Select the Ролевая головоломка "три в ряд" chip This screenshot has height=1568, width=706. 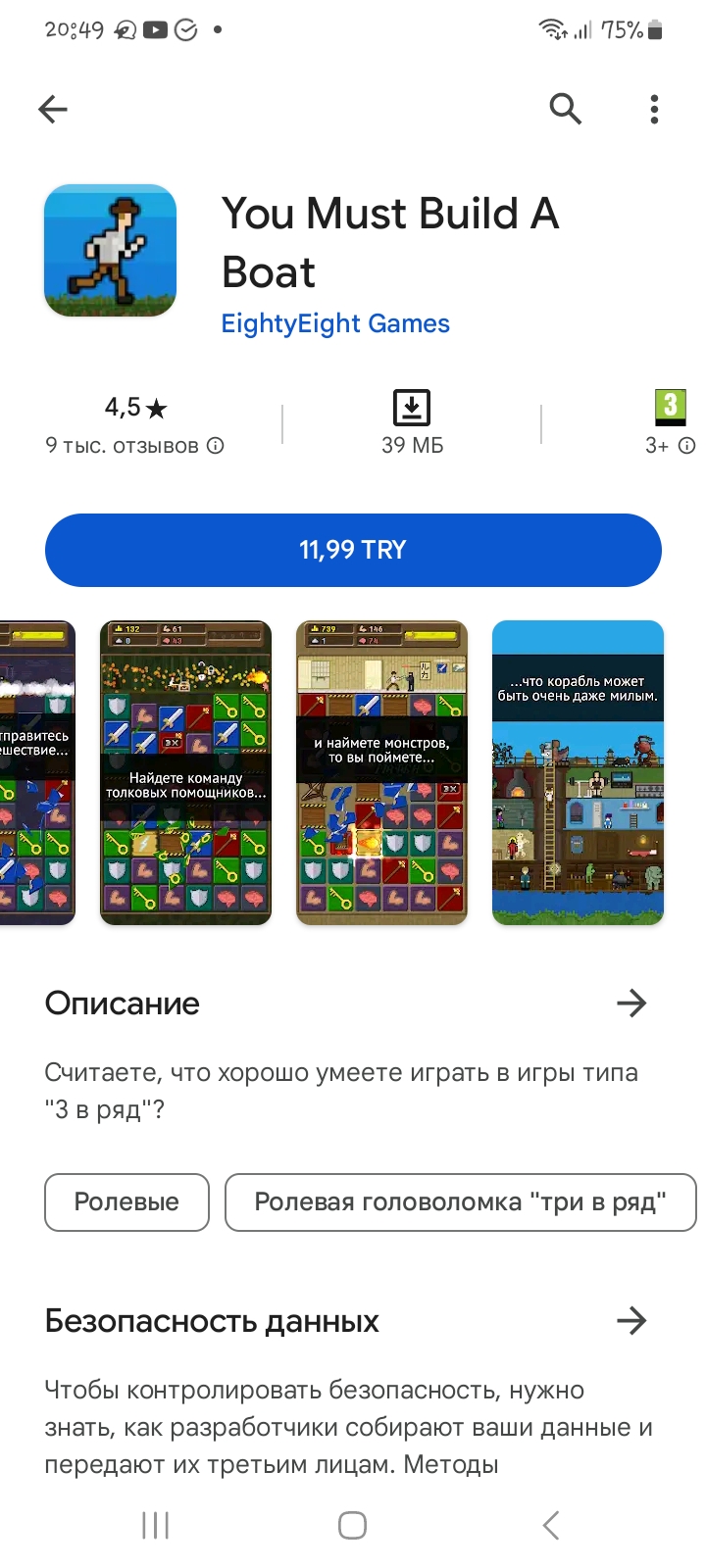tap(460, 1201)
